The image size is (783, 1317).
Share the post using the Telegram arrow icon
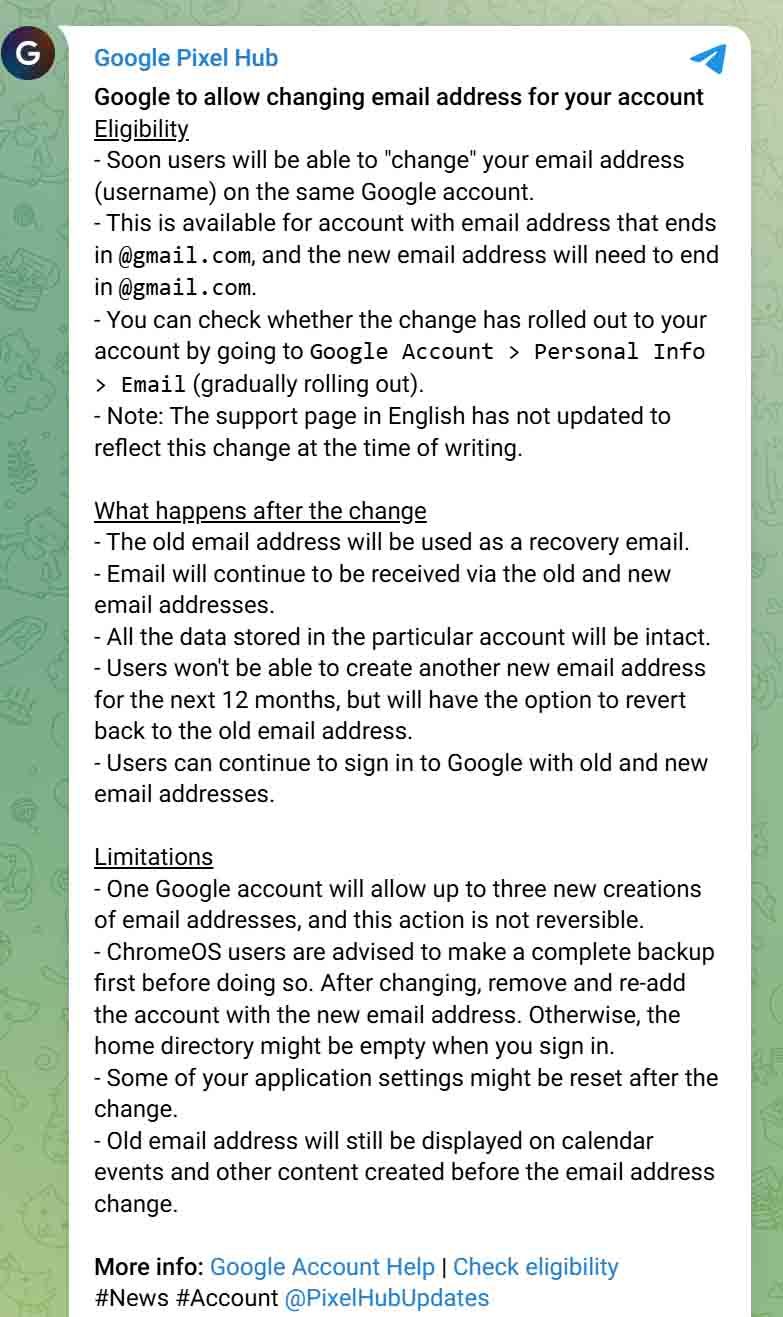(707, 60)
